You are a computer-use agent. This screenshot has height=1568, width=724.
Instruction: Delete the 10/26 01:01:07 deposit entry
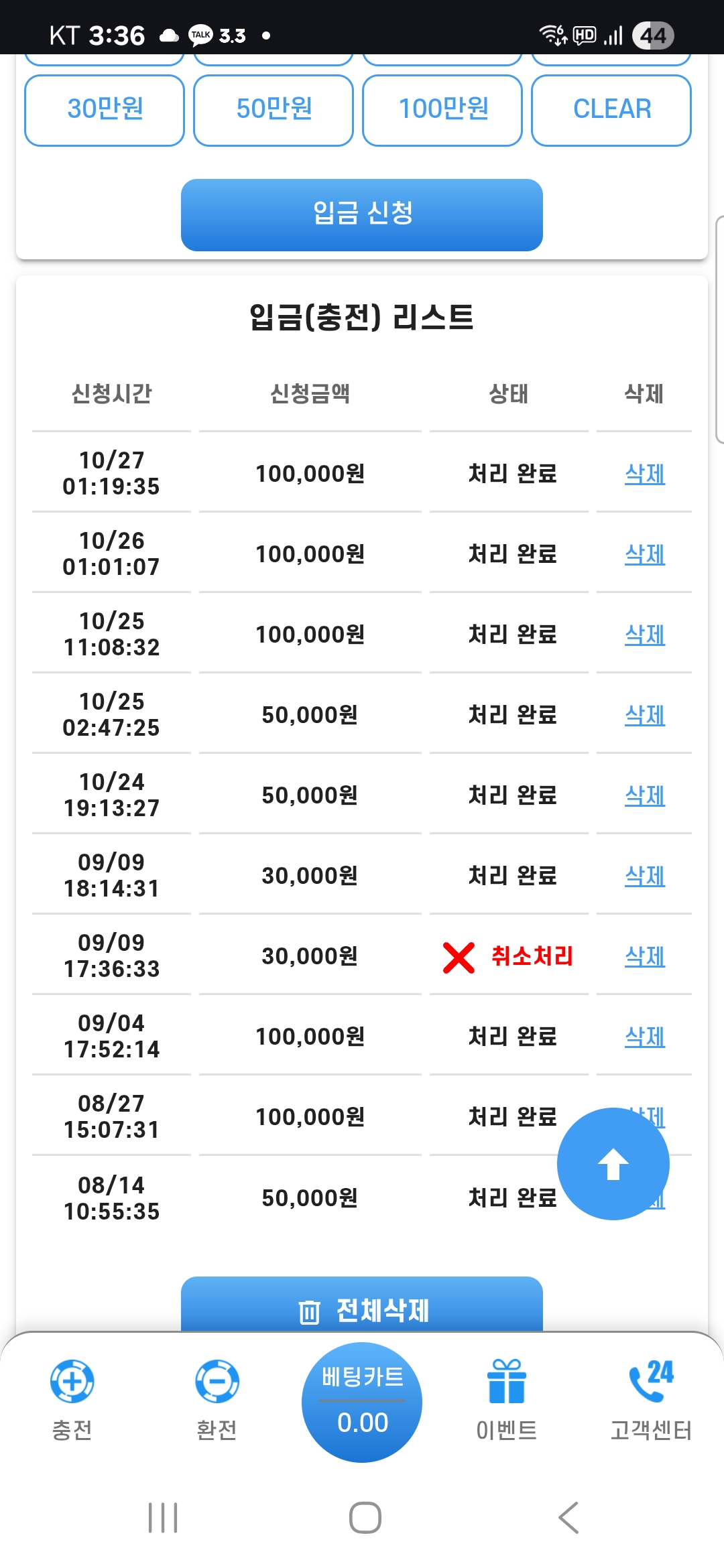coord(645,554)
